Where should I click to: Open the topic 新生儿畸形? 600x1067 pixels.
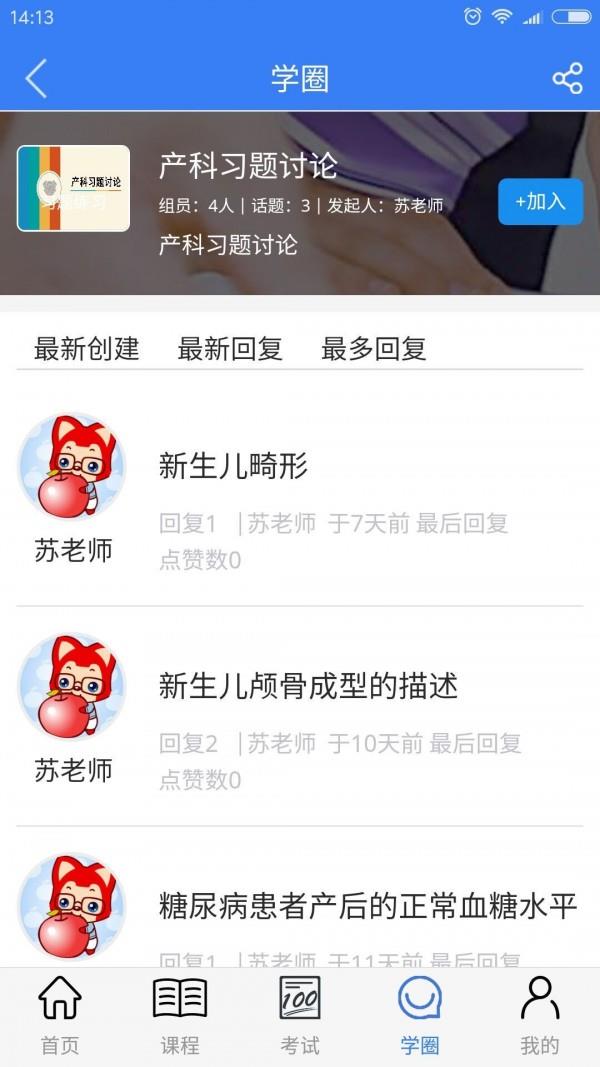[233, 466]
